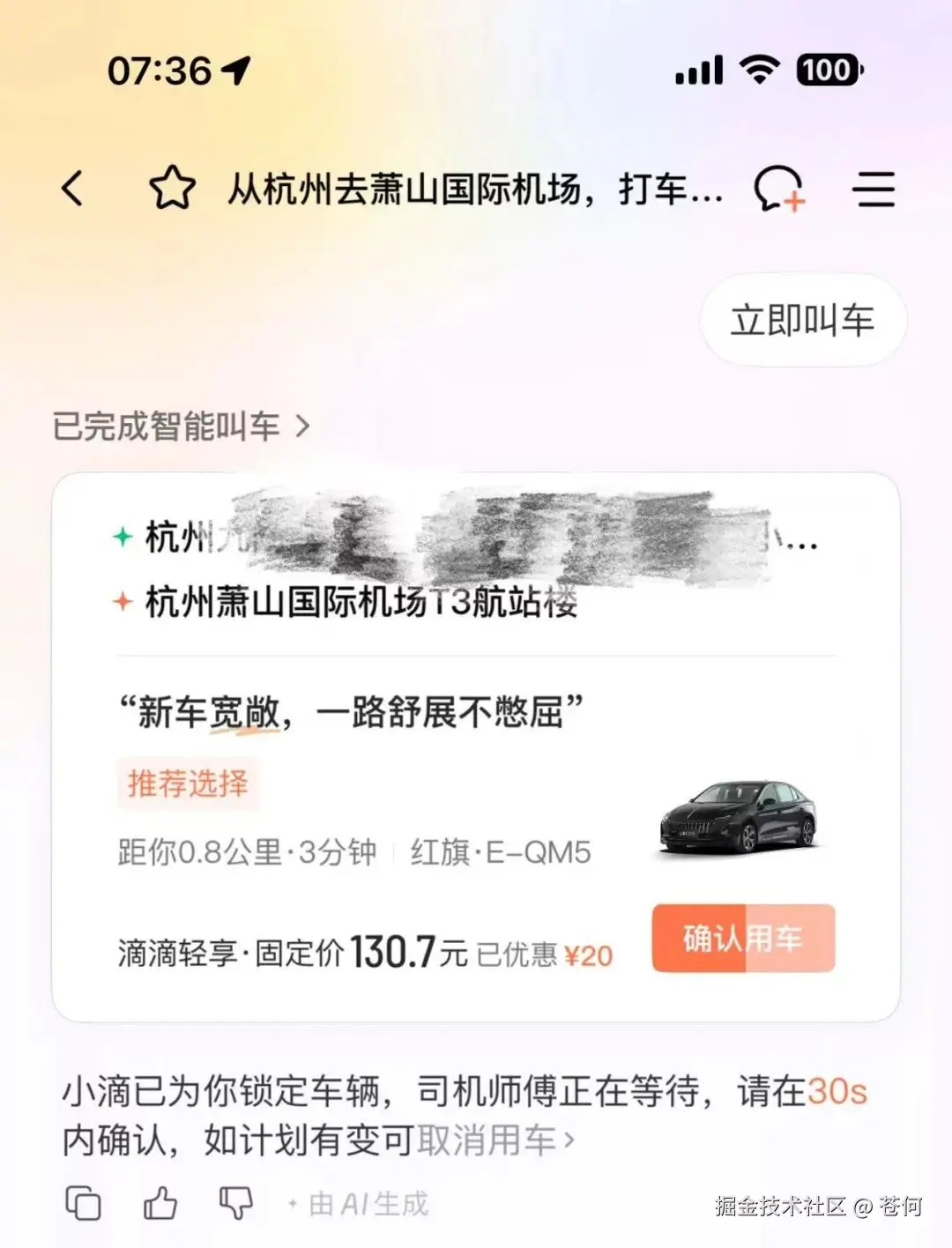Viewport: 952px width, 1248px height.
Task: Tap the back arrow at top left
Action: [x=74, y=188]
